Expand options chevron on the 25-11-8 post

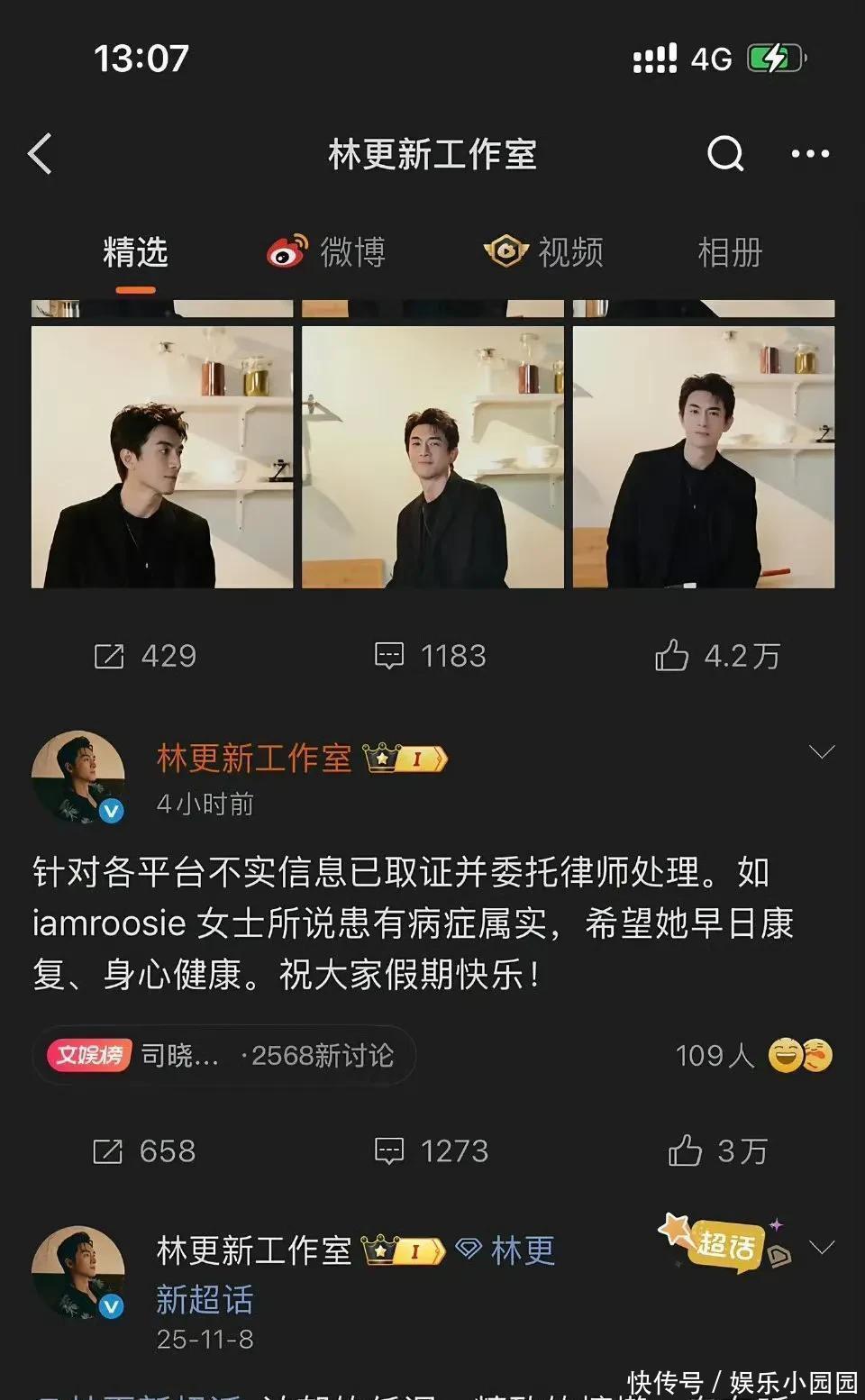(x=822, y=1248)
